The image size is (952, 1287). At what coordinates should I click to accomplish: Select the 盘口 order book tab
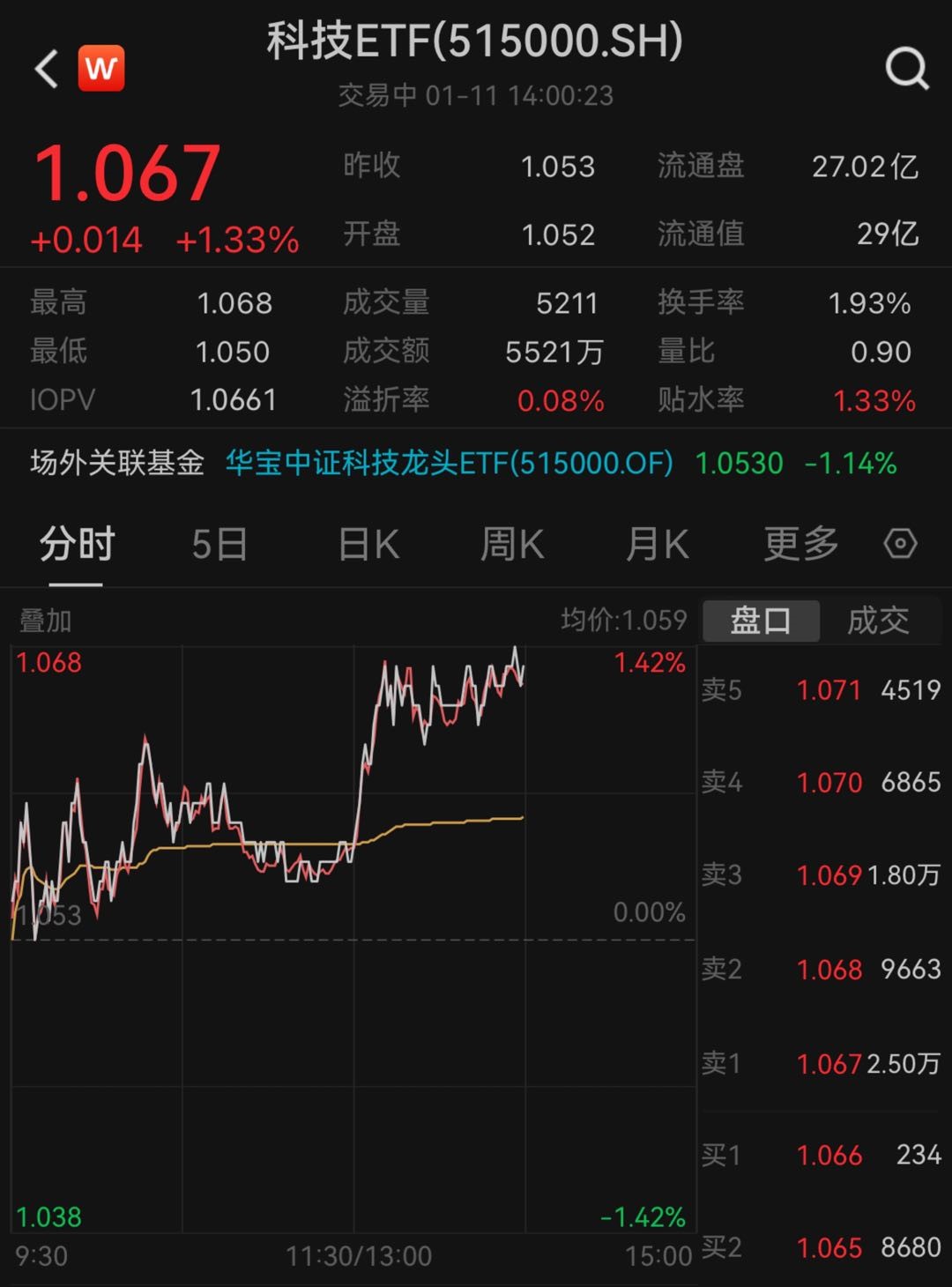761,621
